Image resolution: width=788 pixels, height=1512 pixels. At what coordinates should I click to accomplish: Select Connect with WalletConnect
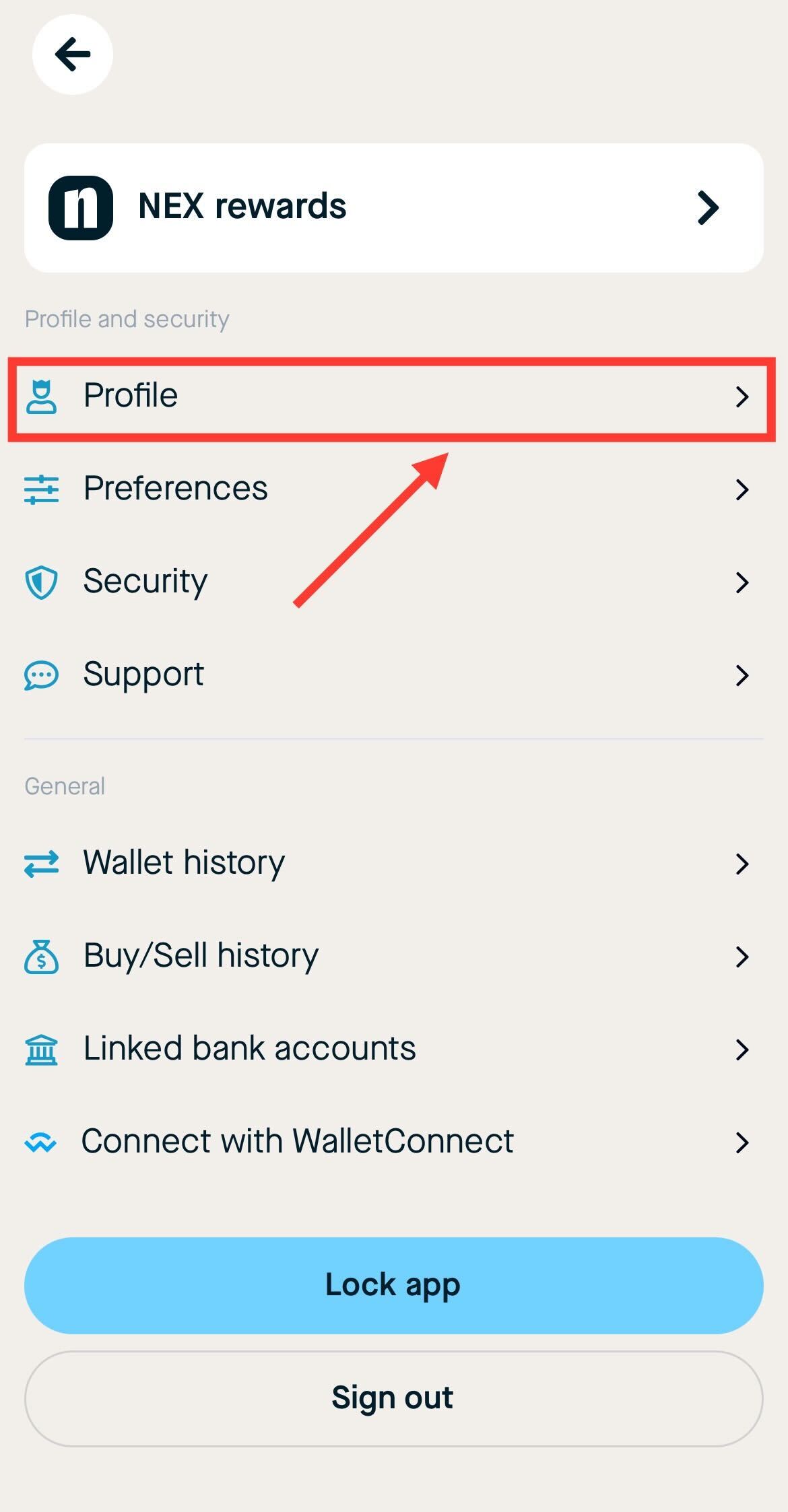pos(394,1142)
